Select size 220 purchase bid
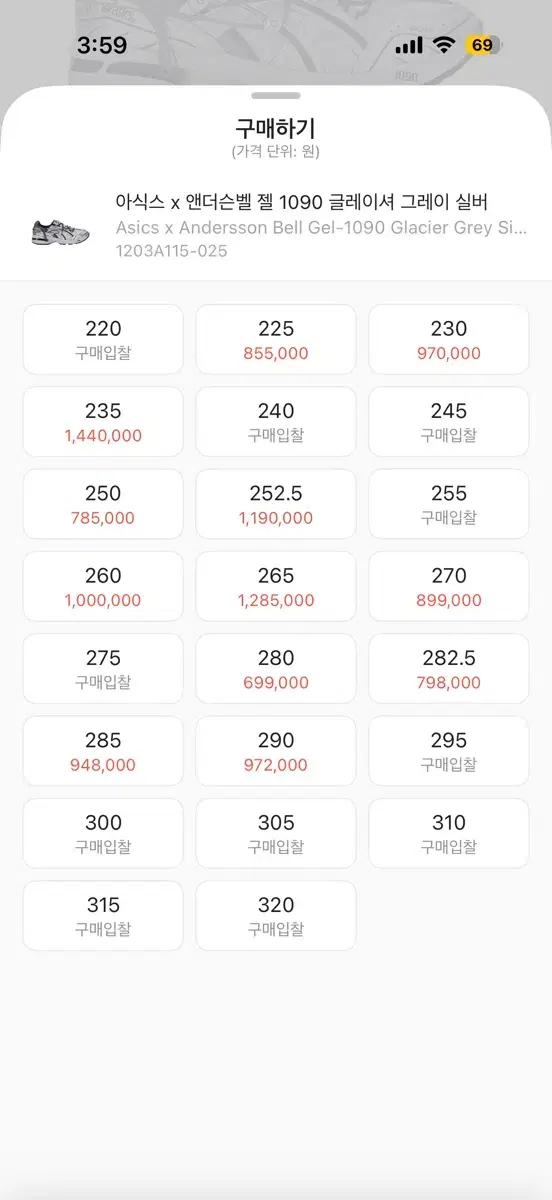Screen dimensions: 552x1200 point(103,340)
